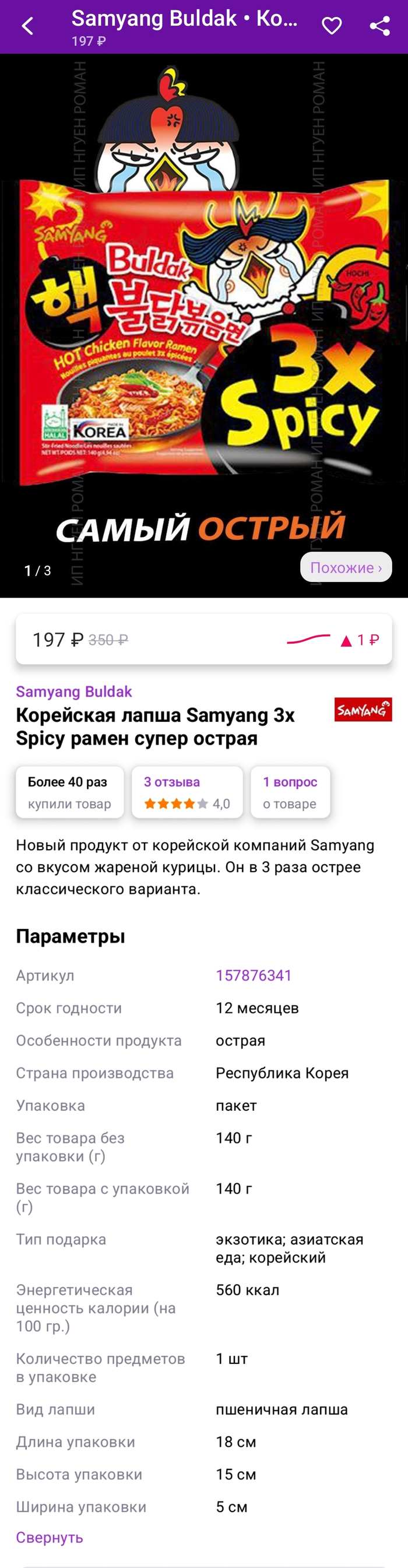408x1568 pixels.
Task: View the 3 отзыва reviews card
Action: point(187,792)
